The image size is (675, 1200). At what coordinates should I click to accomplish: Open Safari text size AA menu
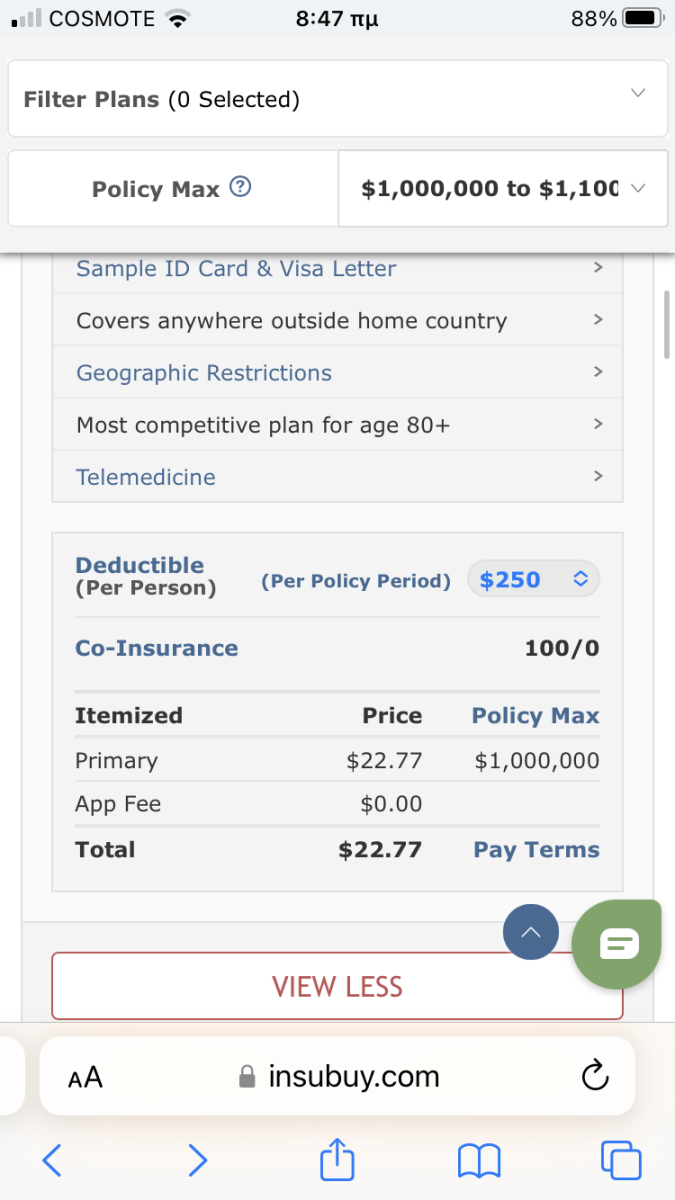coord(85,1077)
